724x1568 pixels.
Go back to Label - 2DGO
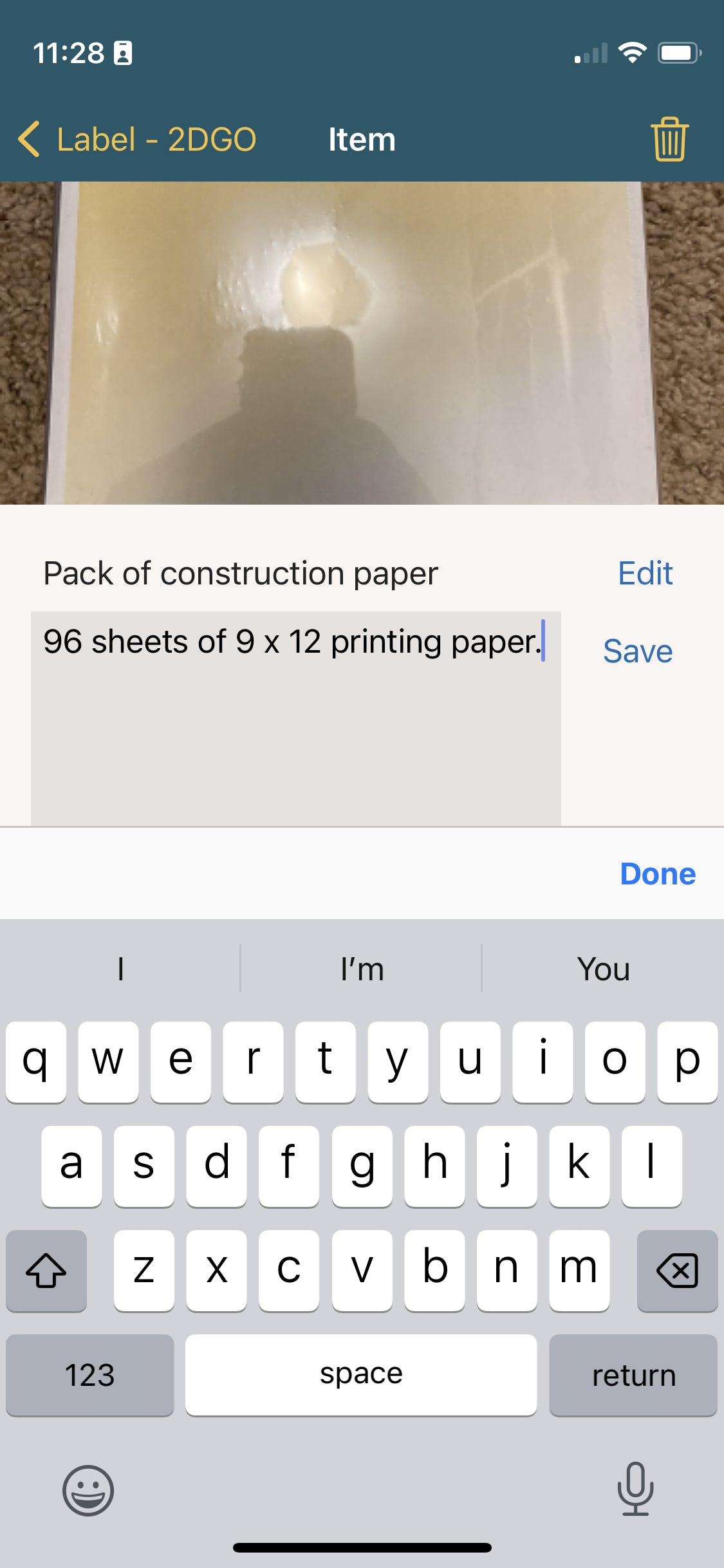(x=137, y=139)
